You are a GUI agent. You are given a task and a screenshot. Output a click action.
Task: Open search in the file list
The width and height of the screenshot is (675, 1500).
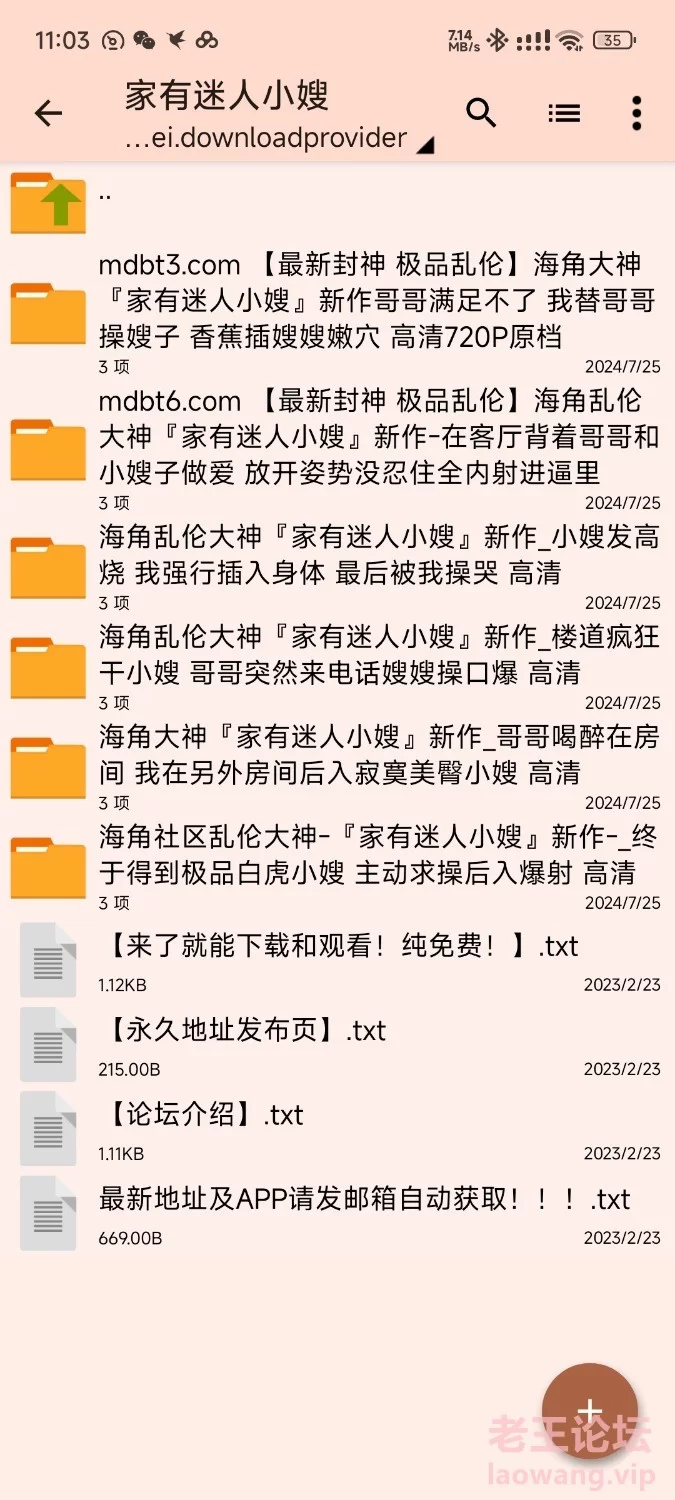481,114
